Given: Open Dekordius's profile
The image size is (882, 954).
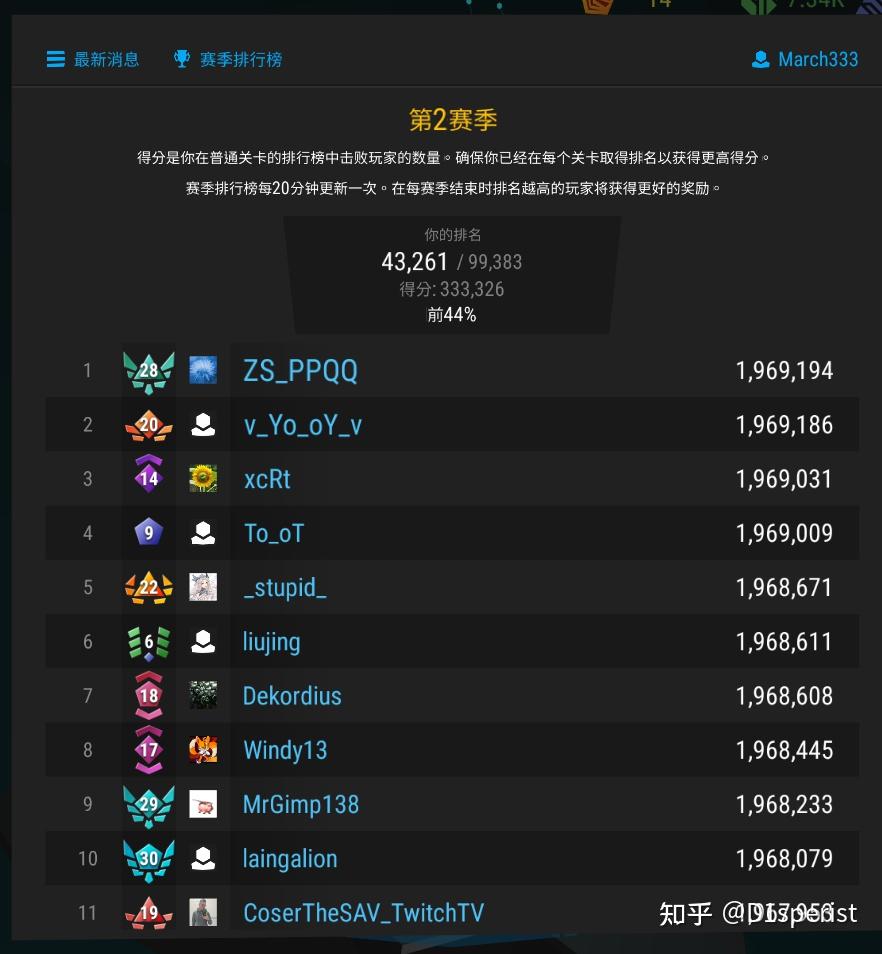Looking at the screenshot, I should (x=292, y=696).
